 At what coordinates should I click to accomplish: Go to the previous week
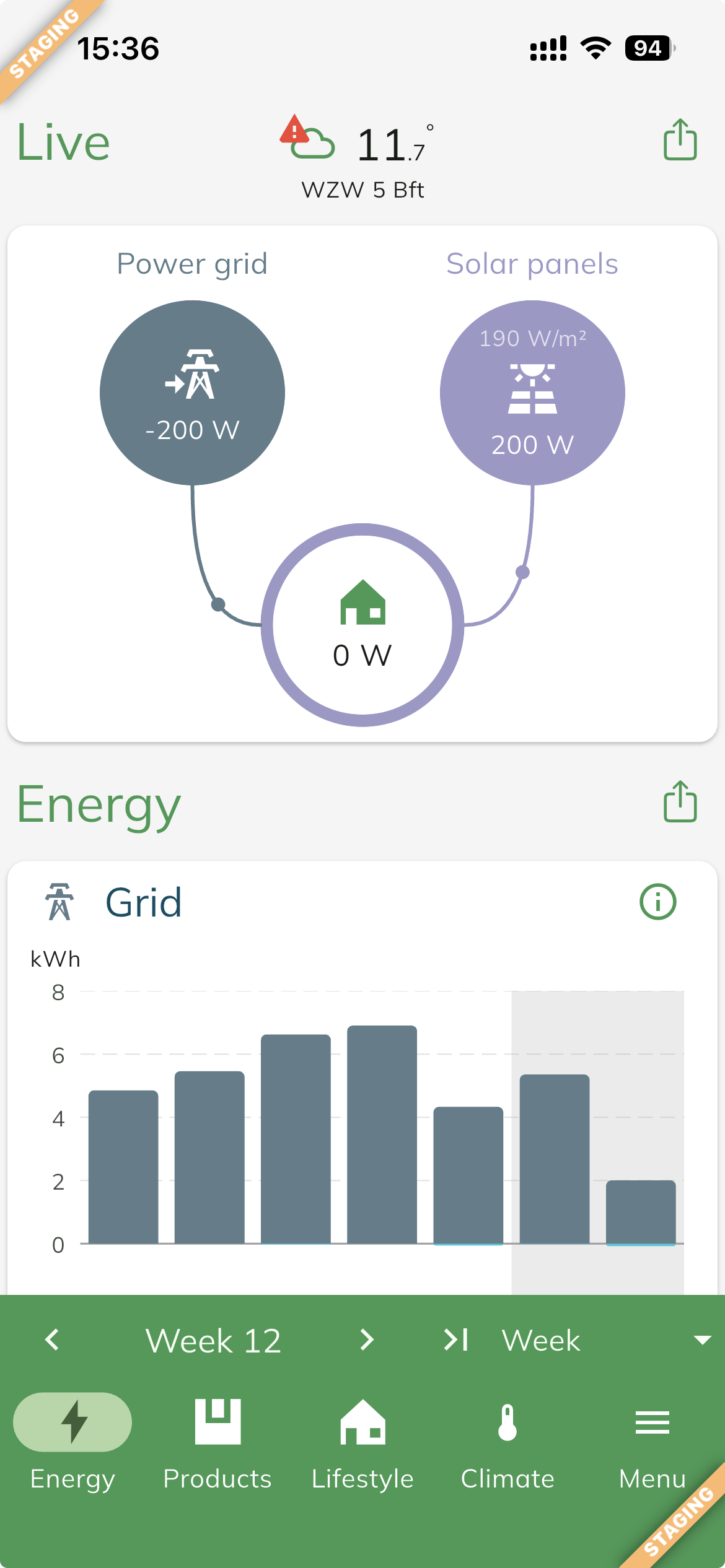coord(53,1339)
